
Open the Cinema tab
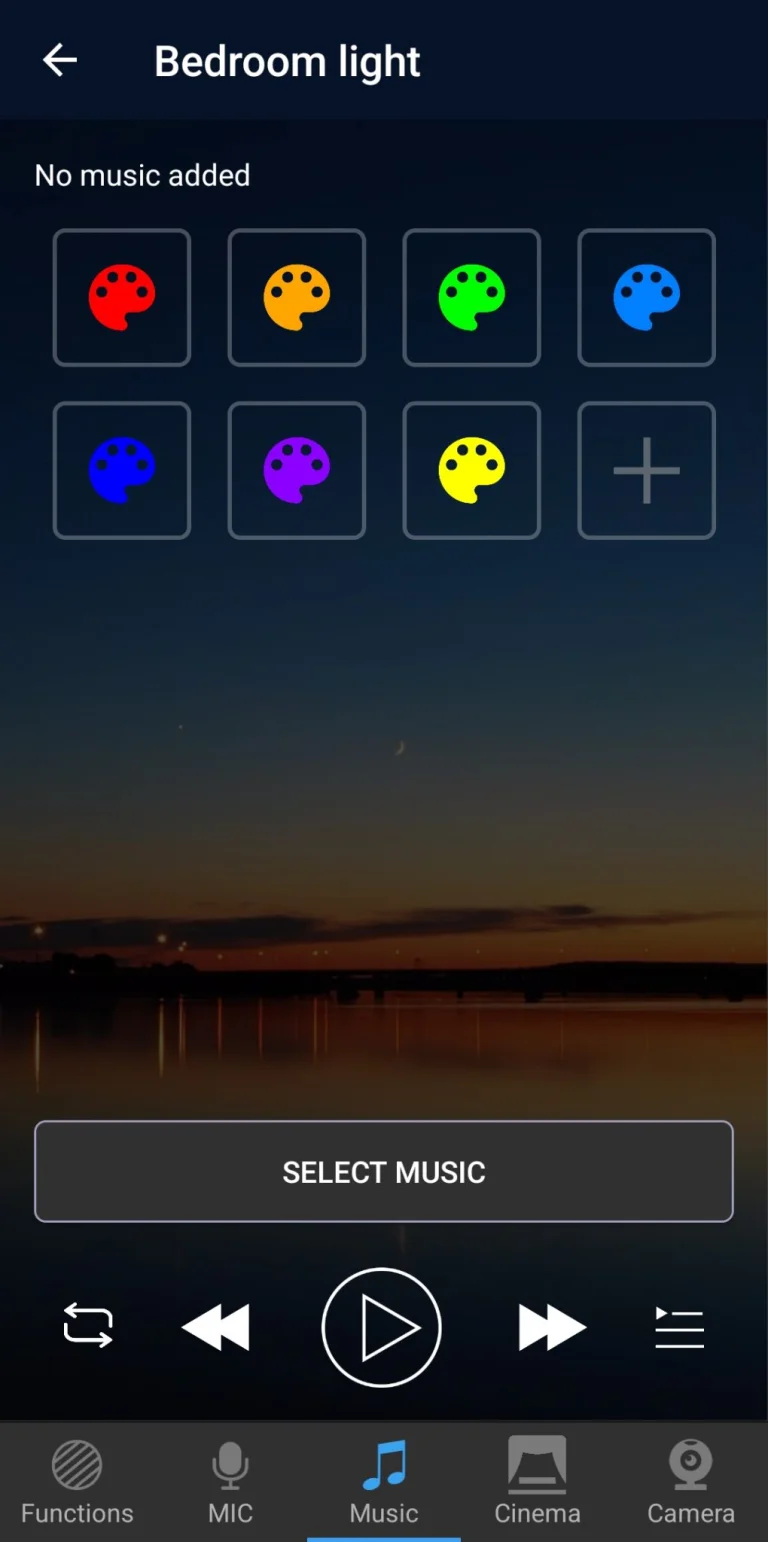(537, 1482)
